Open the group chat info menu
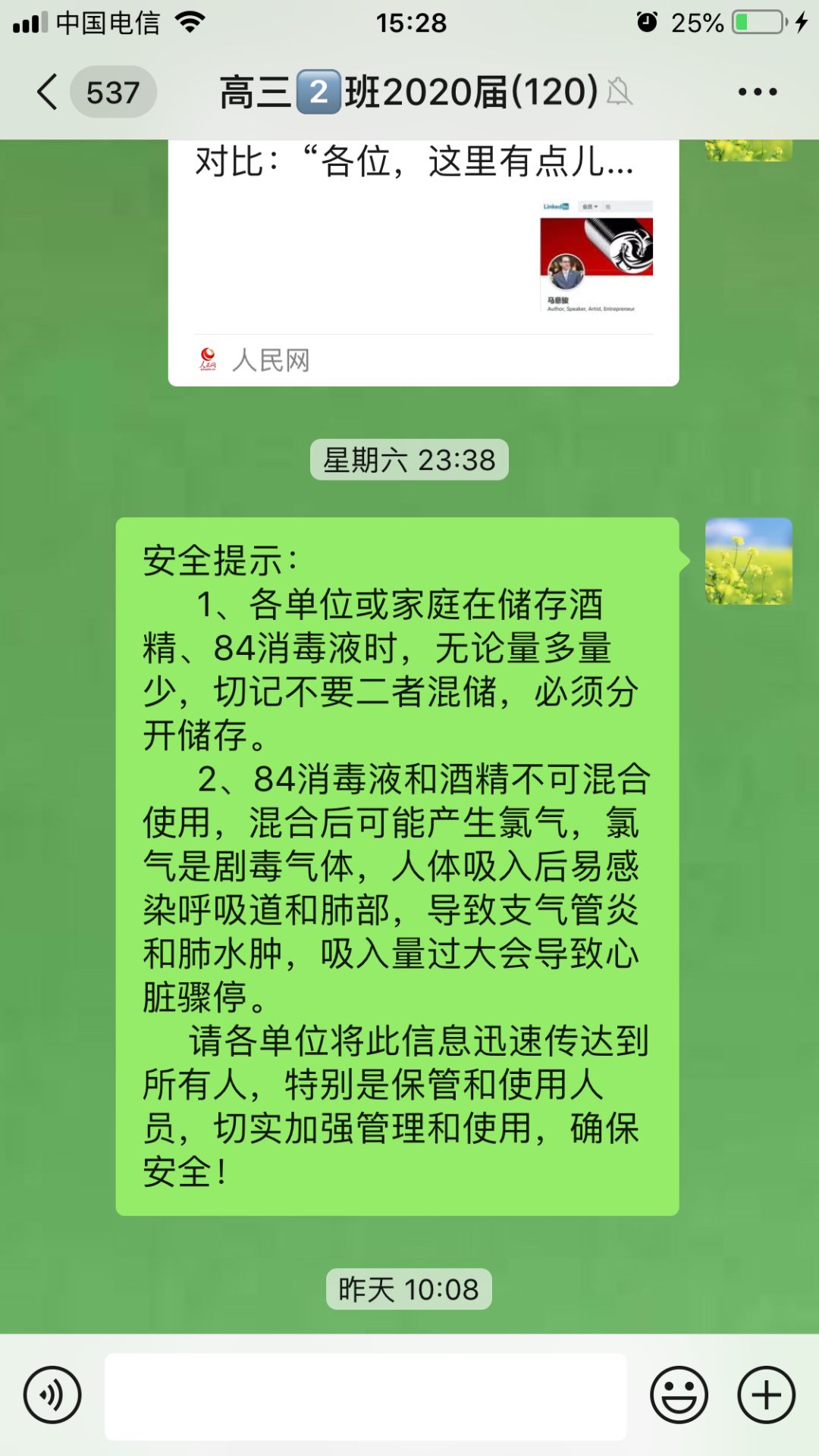 pos(757,92)
